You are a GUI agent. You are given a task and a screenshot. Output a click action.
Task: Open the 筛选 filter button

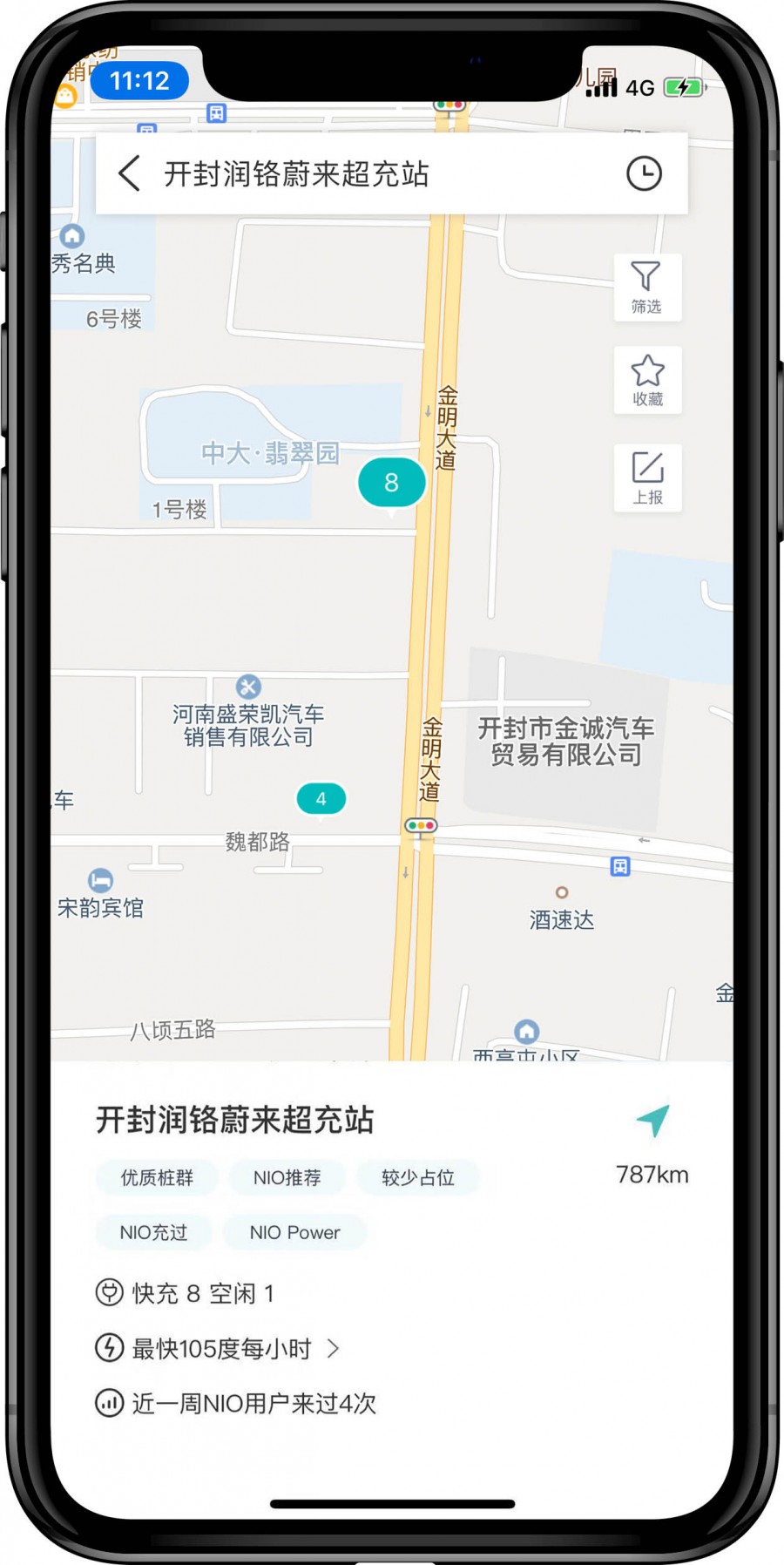click(x=646, y=288)
